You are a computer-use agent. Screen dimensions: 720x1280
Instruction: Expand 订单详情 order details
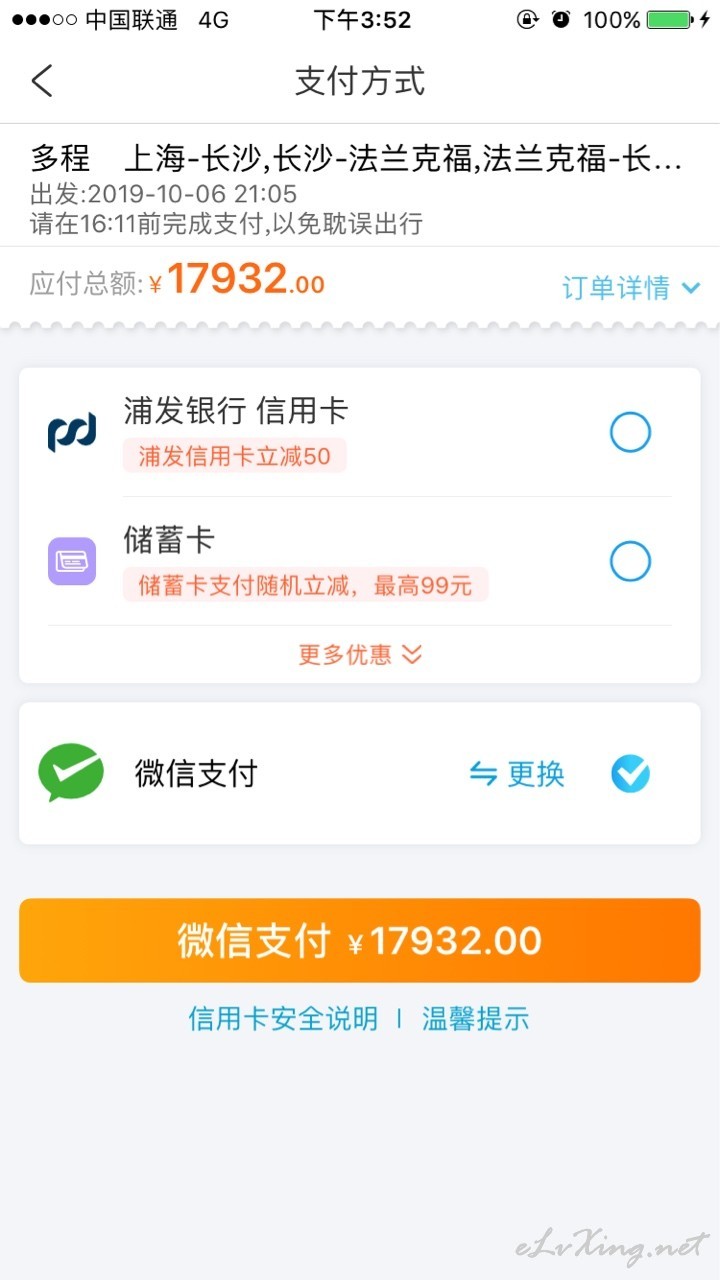[631, 288]
